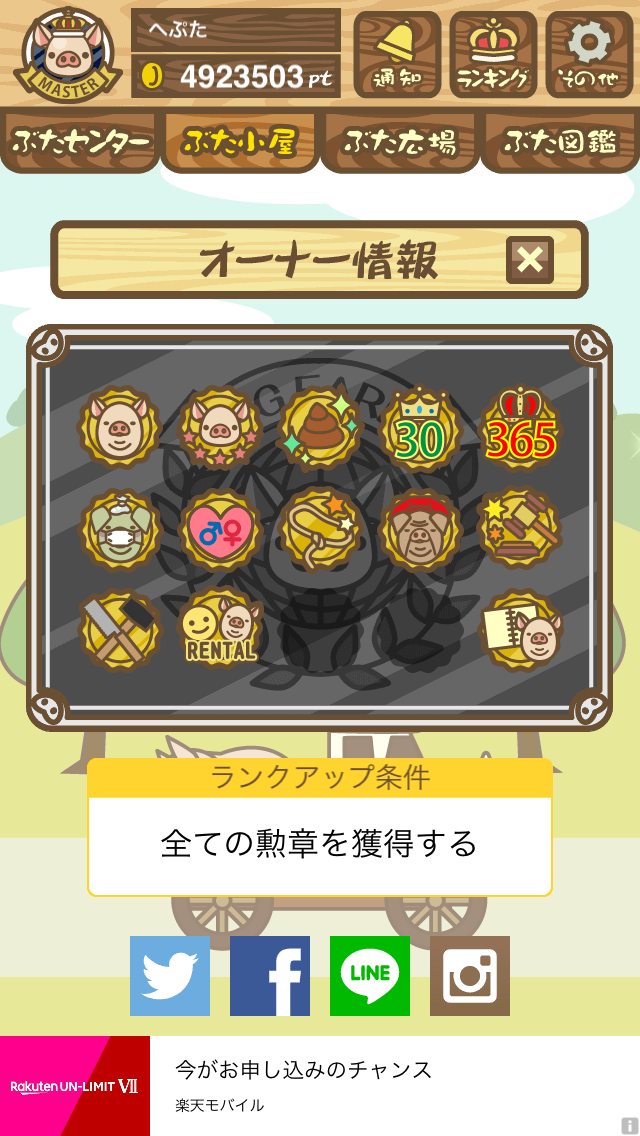Close the オーナー情報 panel
This screenshot has height=1136, width=640.
529,260
